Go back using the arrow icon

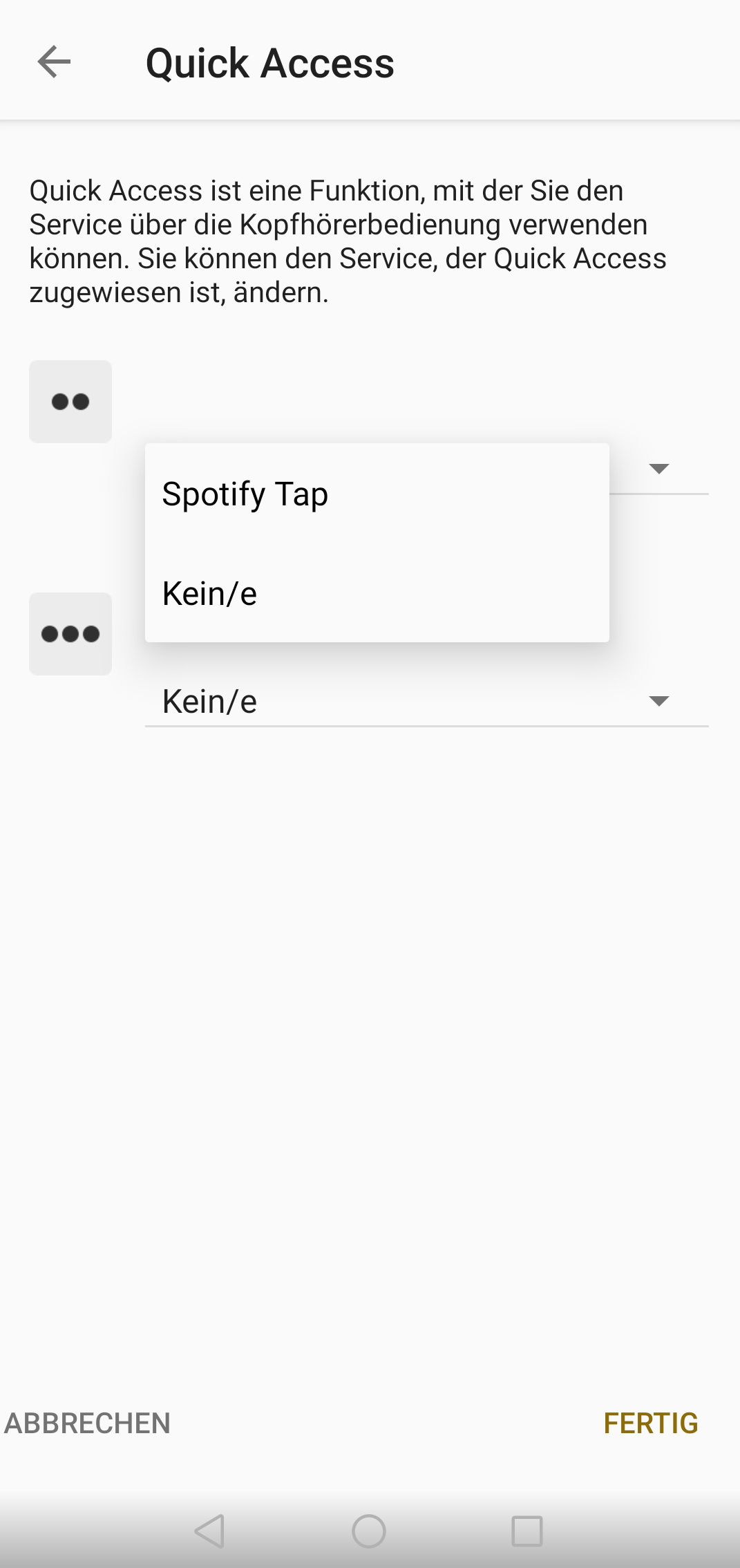(54, 62)
